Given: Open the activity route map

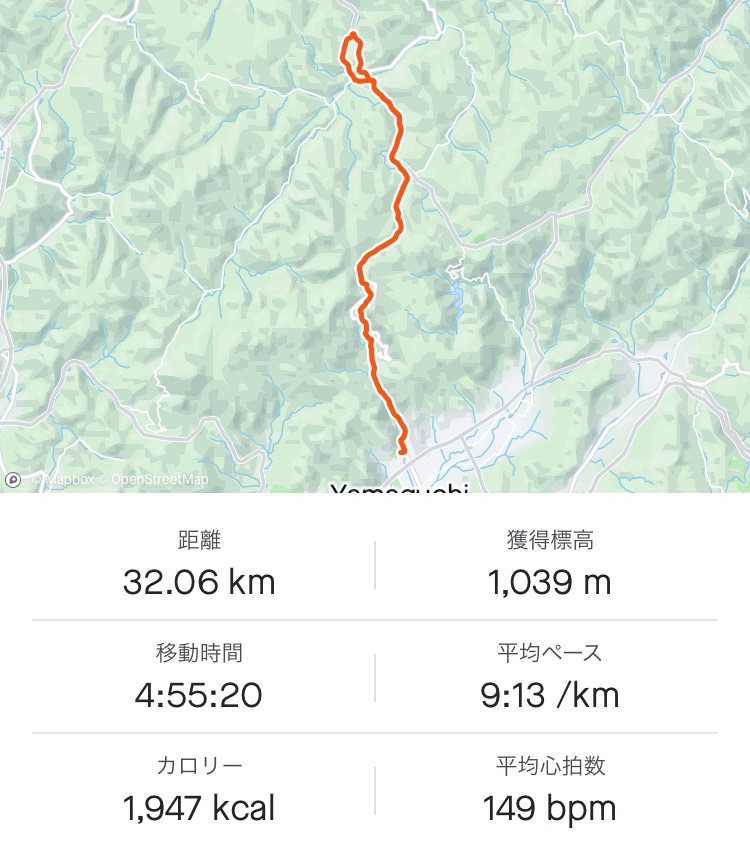Looking at the screenshot, I should pos(375,246).
